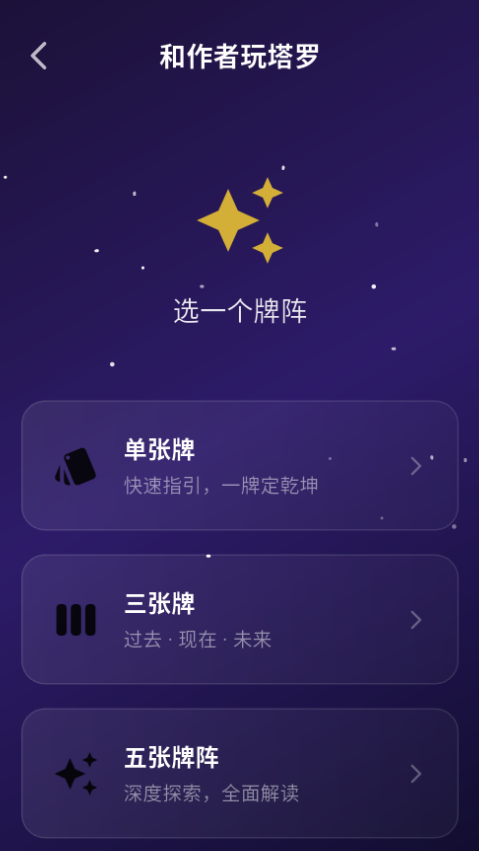Choose the 三张牌 past-present-future spread
This screenshot has width=479, height=851.
click(x=240, y=619)
